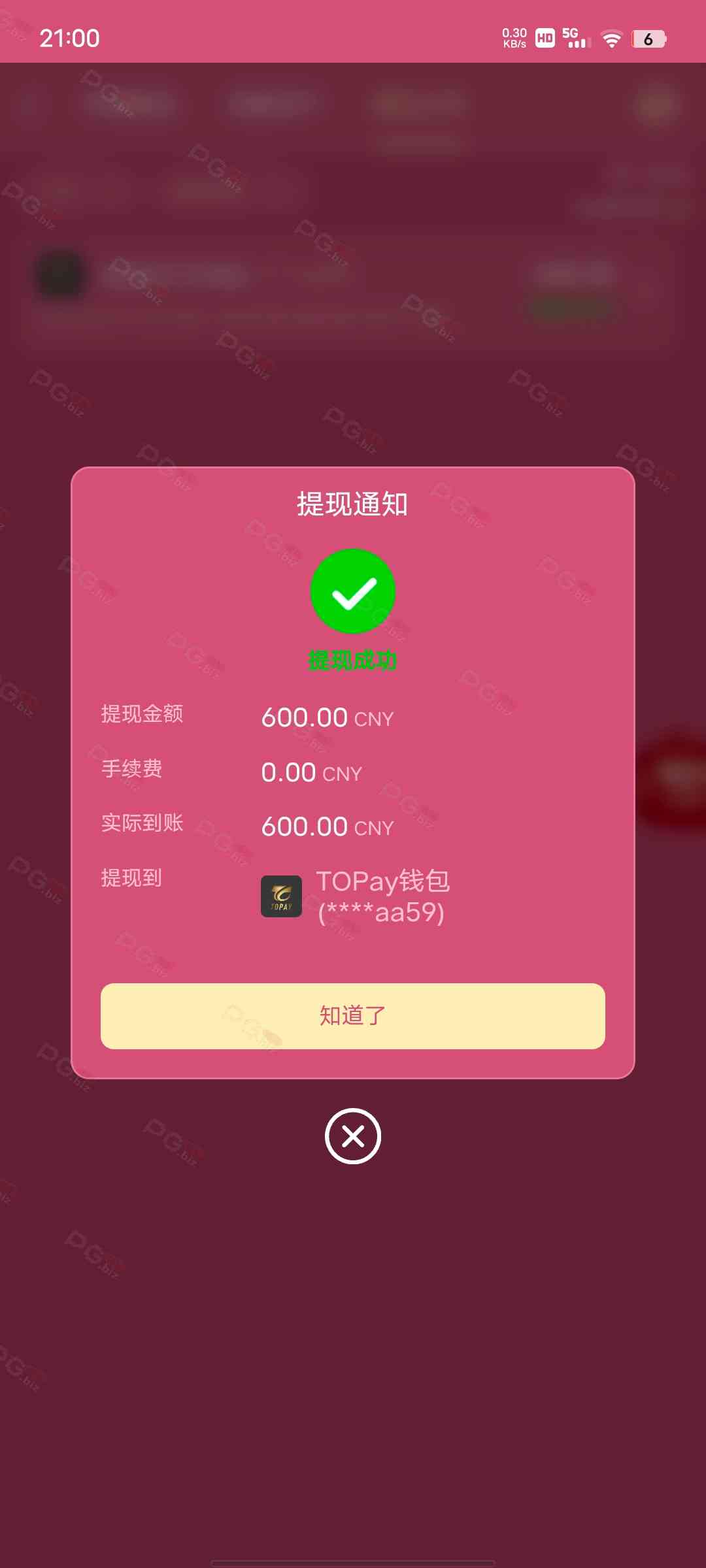Tap the 知道了 button to confirm

[353, 1016]
